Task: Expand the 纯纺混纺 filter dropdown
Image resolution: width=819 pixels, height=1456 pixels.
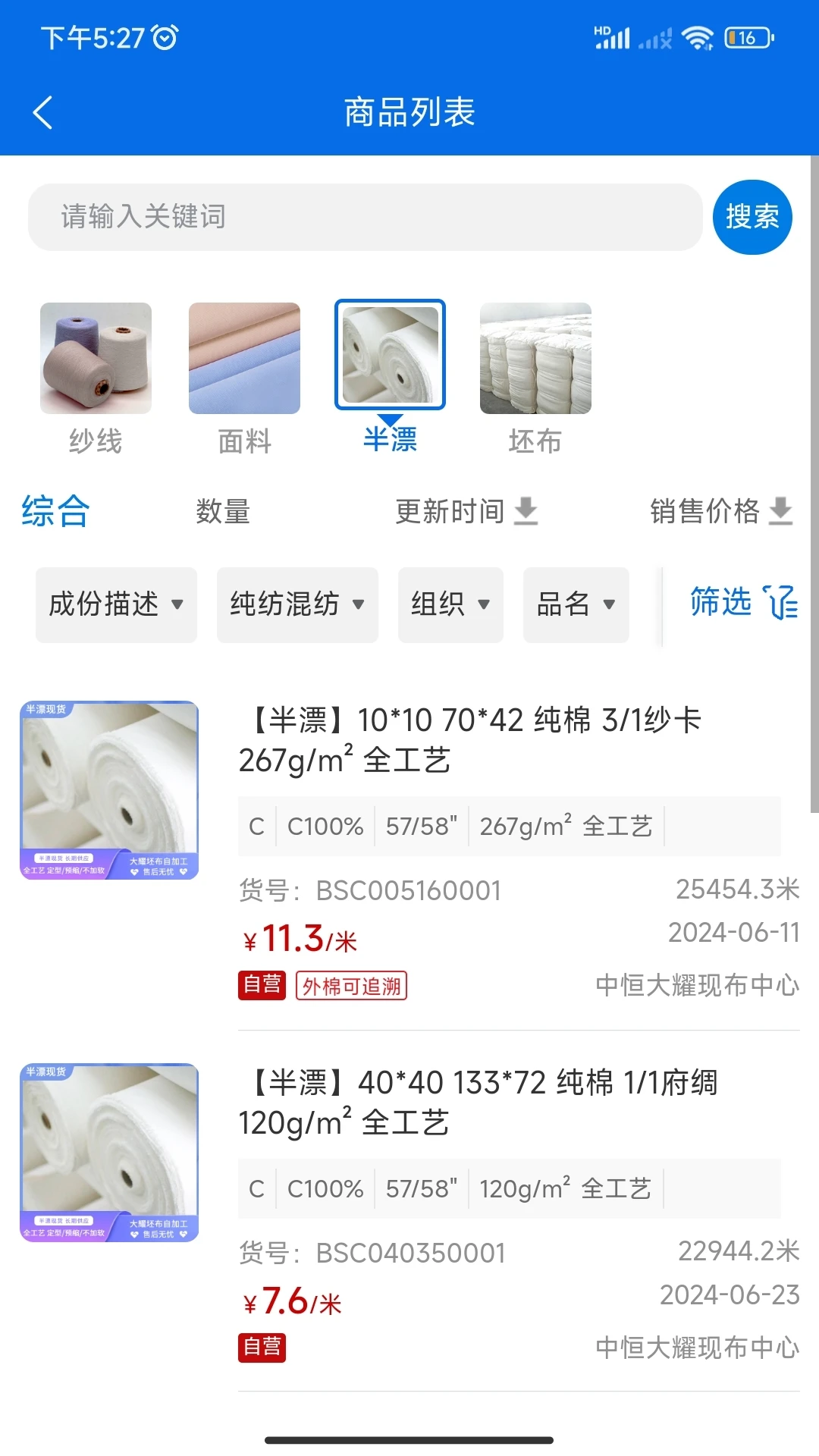Action: pyautogui.click(x=297, y=604)
